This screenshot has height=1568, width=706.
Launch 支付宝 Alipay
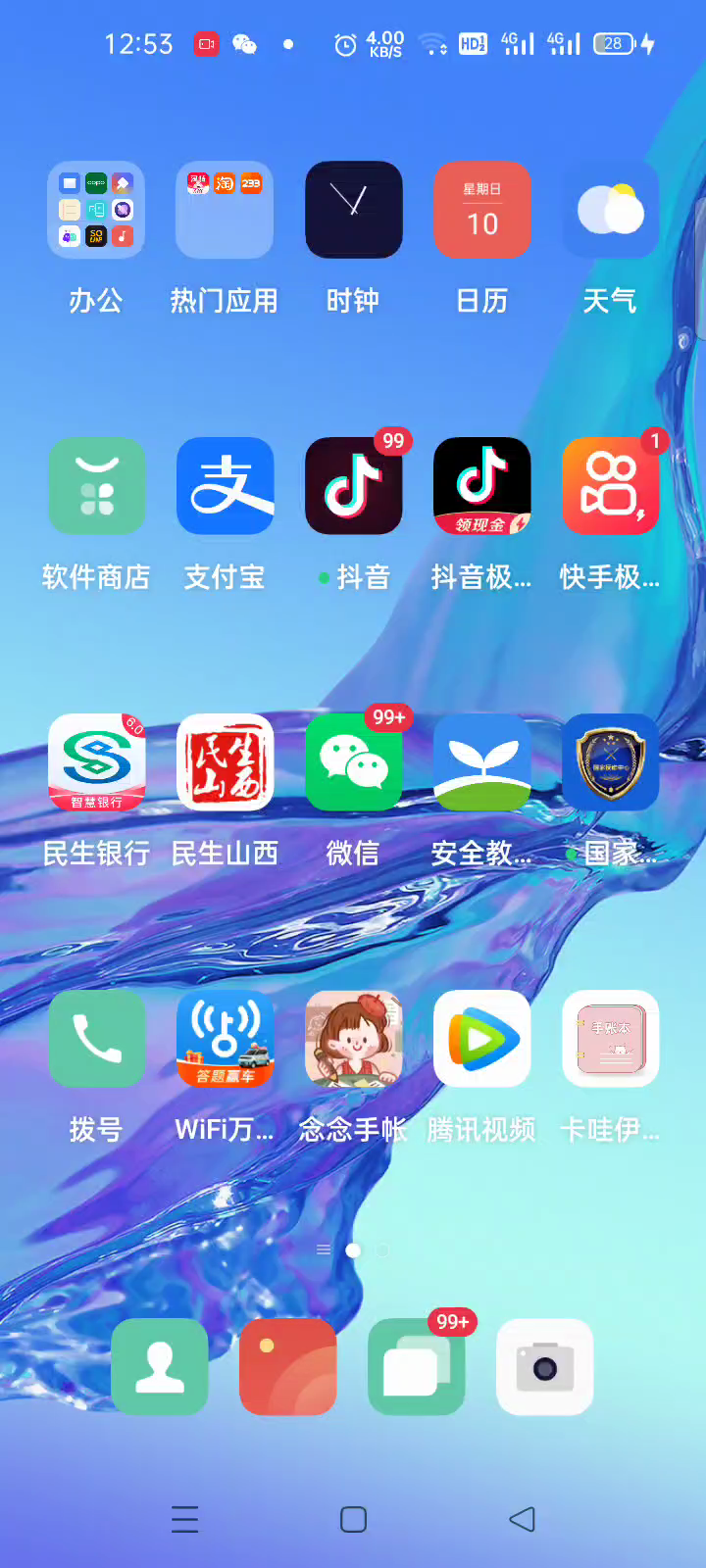pyautogui.click(x=225, y=486)
